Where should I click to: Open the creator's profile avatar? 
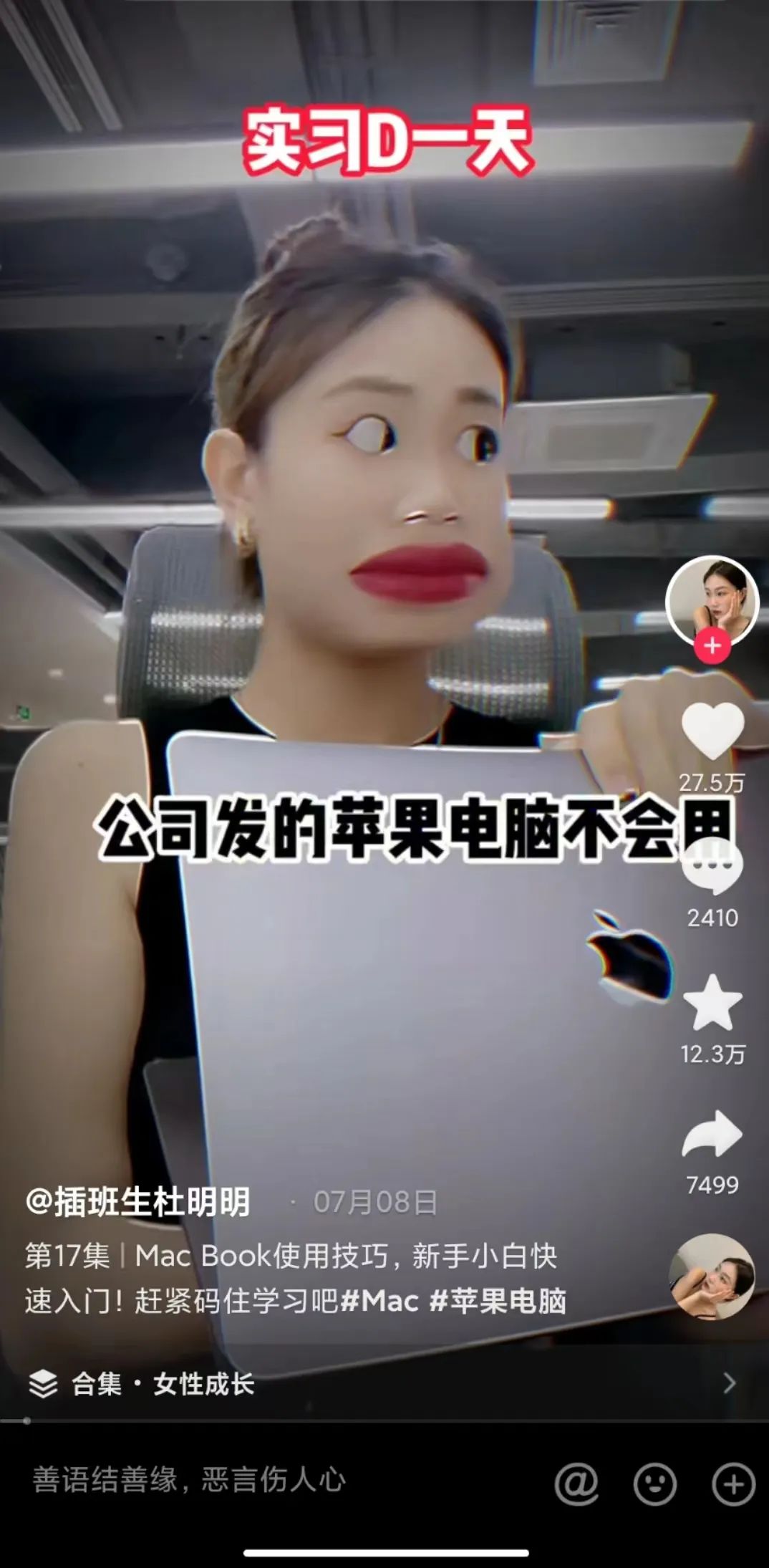pyautogui.click(x=712, y=600)
